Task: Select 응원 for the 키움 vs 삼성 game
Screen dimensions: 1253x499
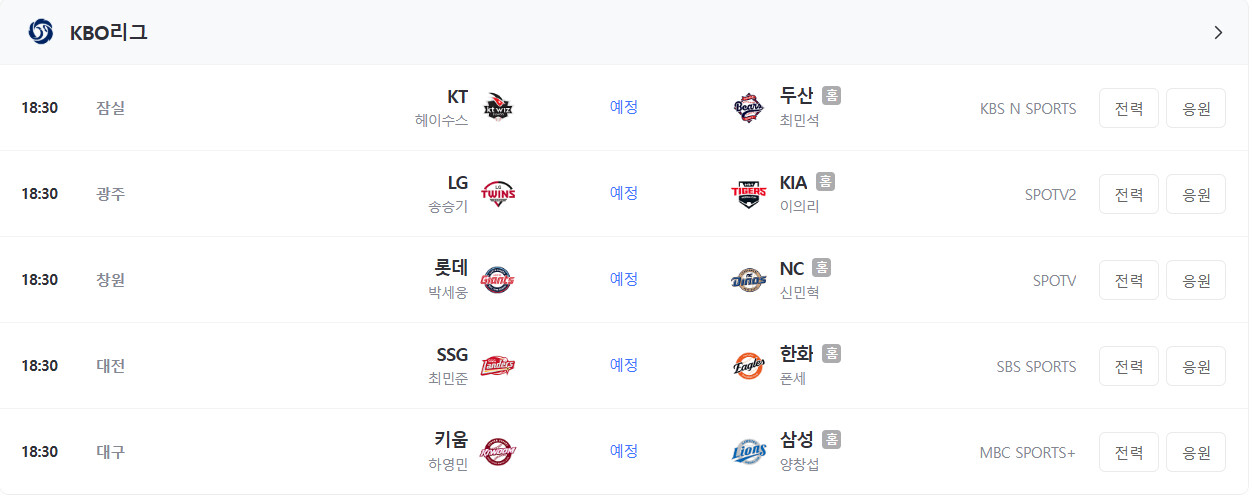Action: (1196, 452)
